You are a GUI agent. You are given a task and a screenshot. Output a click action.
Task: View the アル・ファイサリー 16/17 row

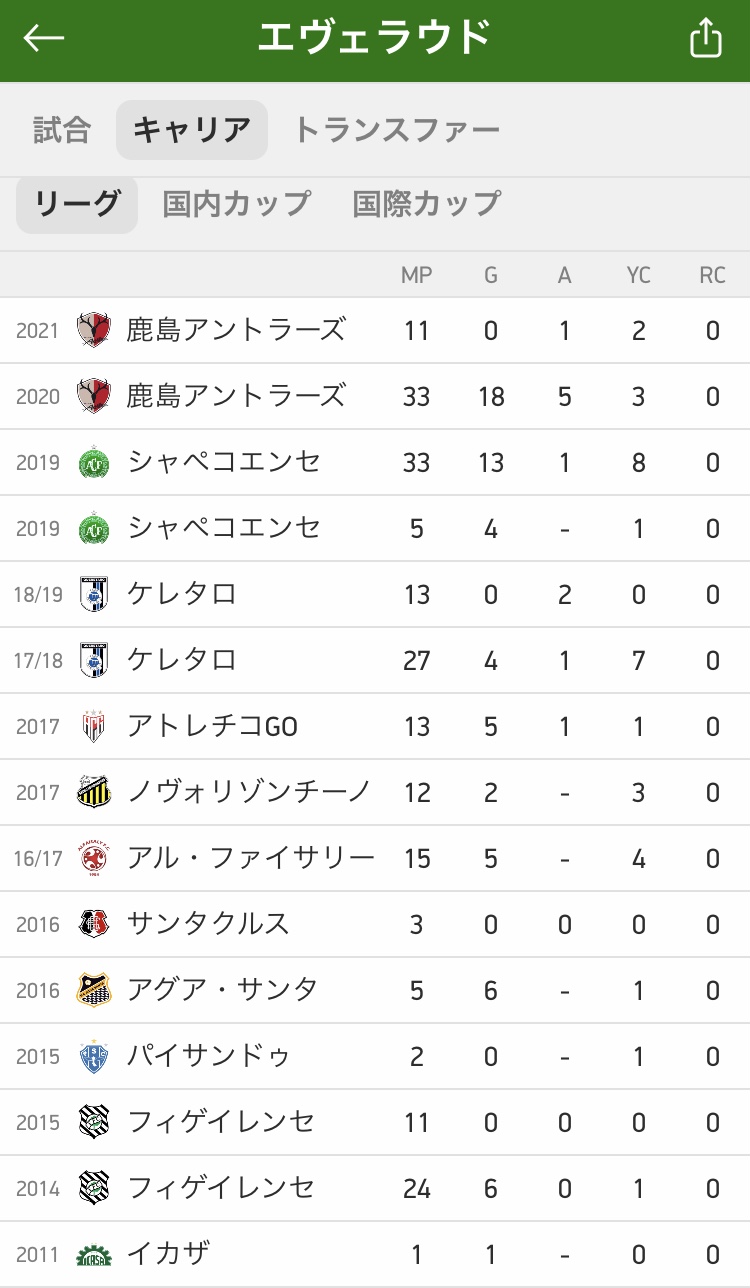tap(375, 858)
